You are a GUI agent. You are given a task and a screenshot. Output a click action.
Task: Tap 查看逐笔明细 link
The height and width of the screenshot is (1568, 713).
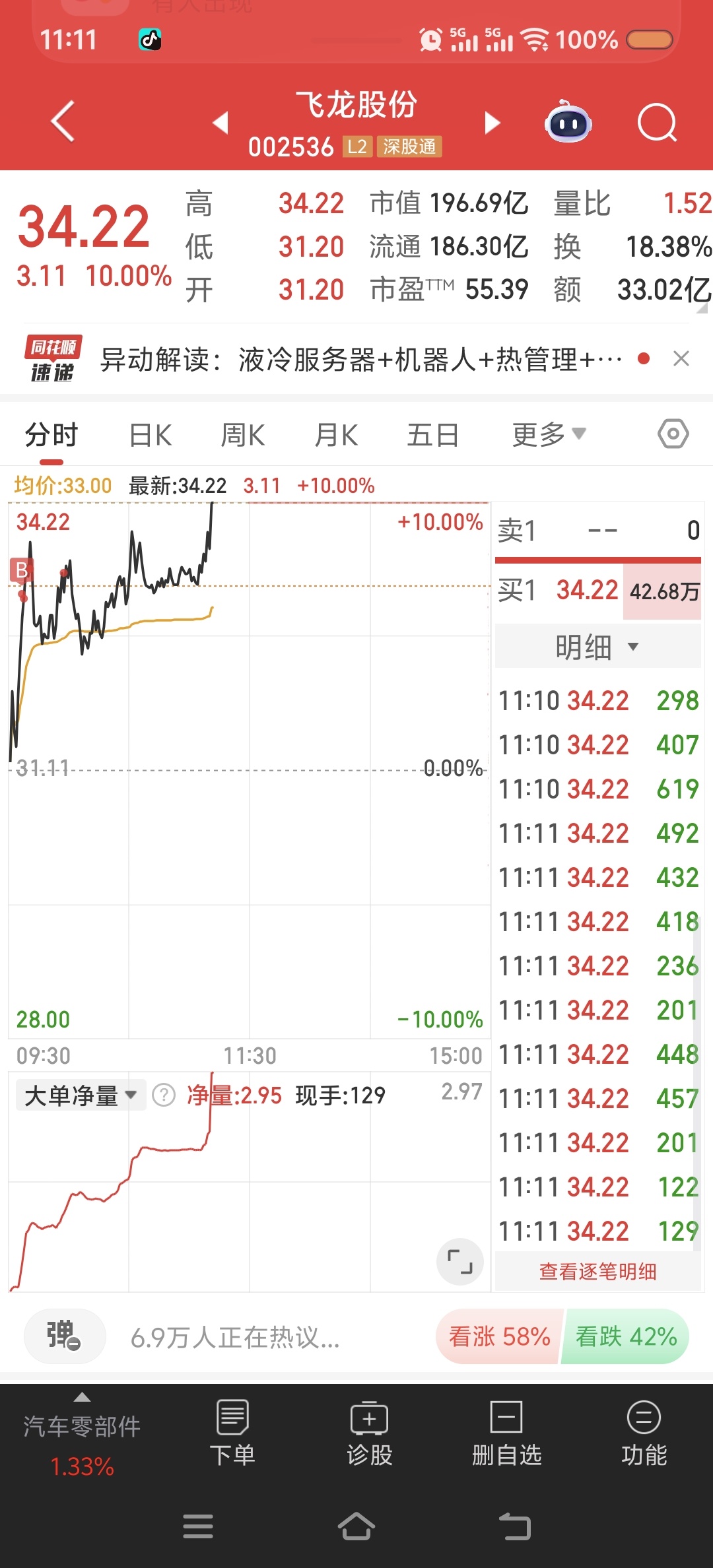597,1272
